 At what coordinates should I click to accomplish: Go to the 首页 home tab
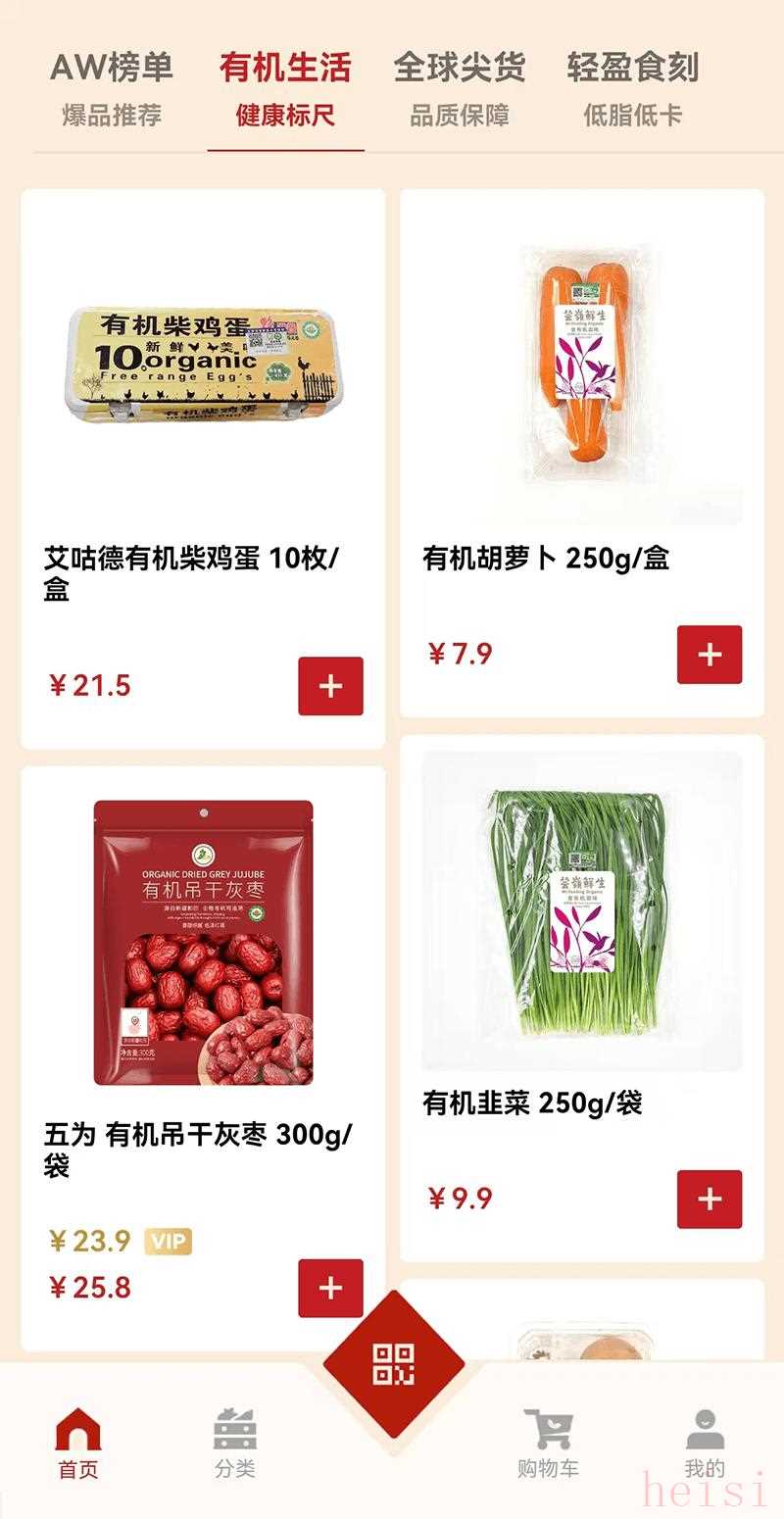[78, 1443]
